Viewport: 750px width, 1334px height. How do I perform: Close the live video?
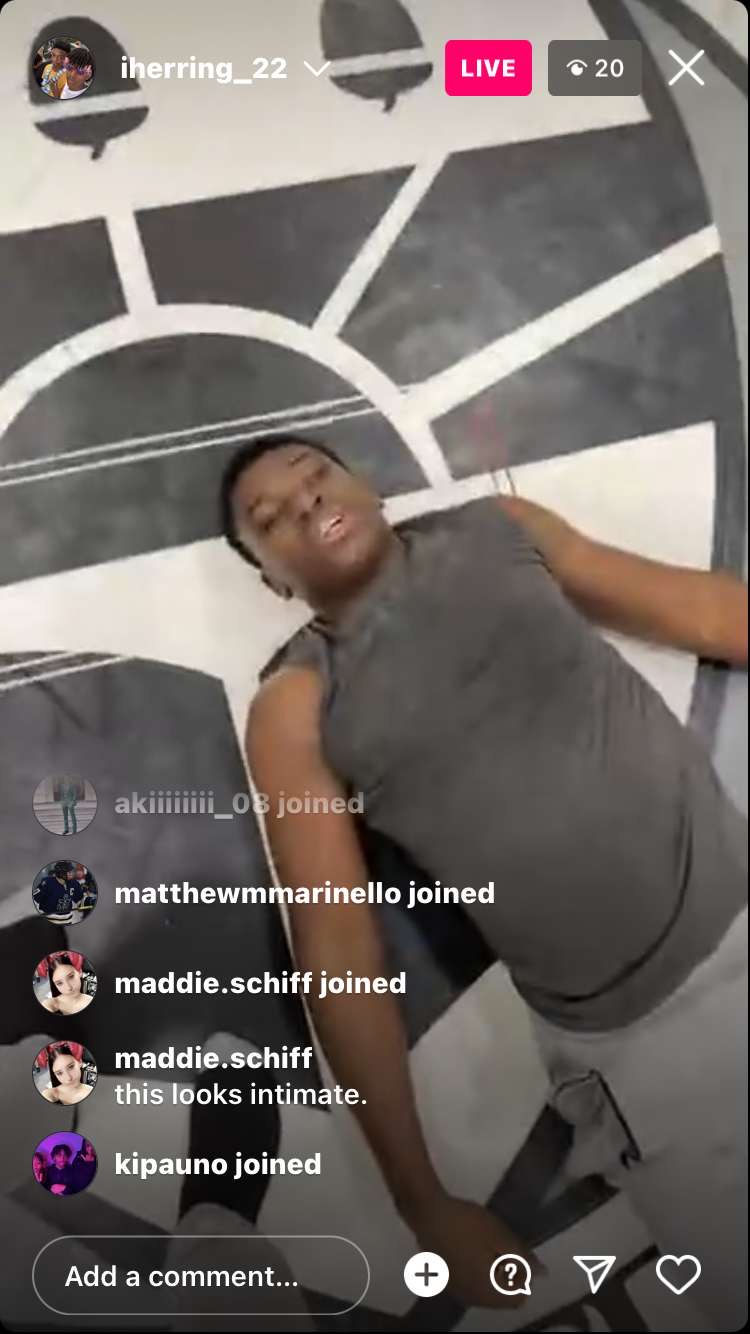pyautogui.click(x=687, y=68)
